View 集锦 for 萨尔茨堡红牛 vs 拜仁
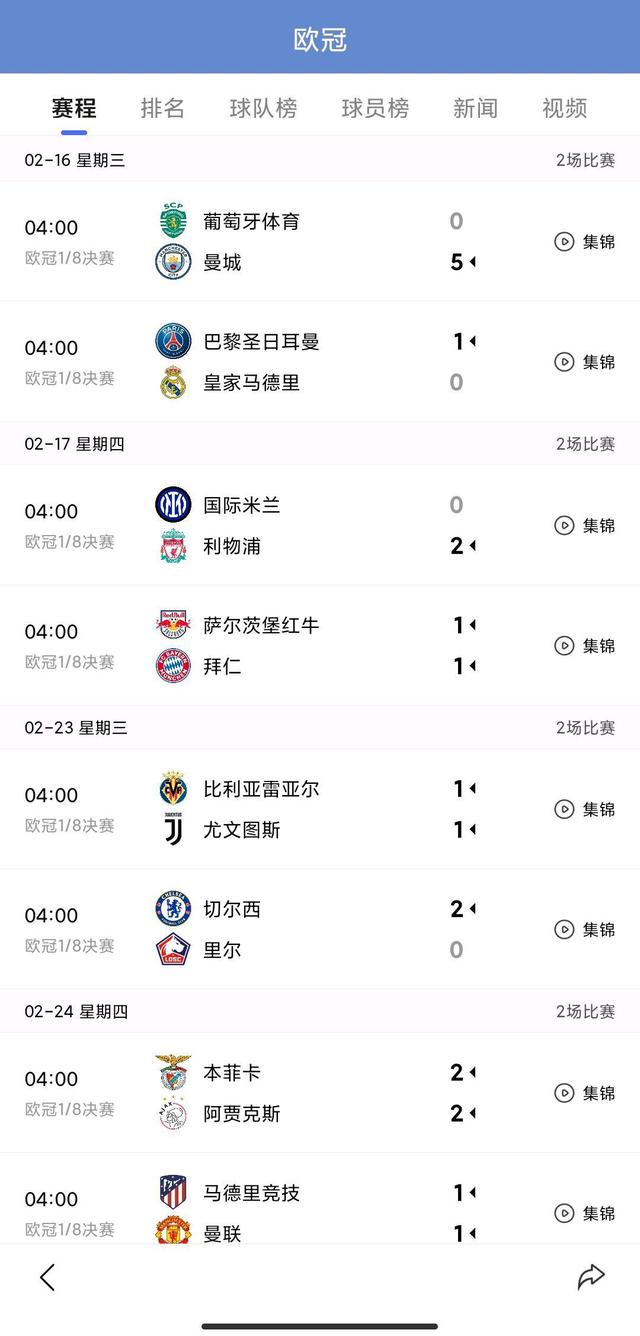 585,646
